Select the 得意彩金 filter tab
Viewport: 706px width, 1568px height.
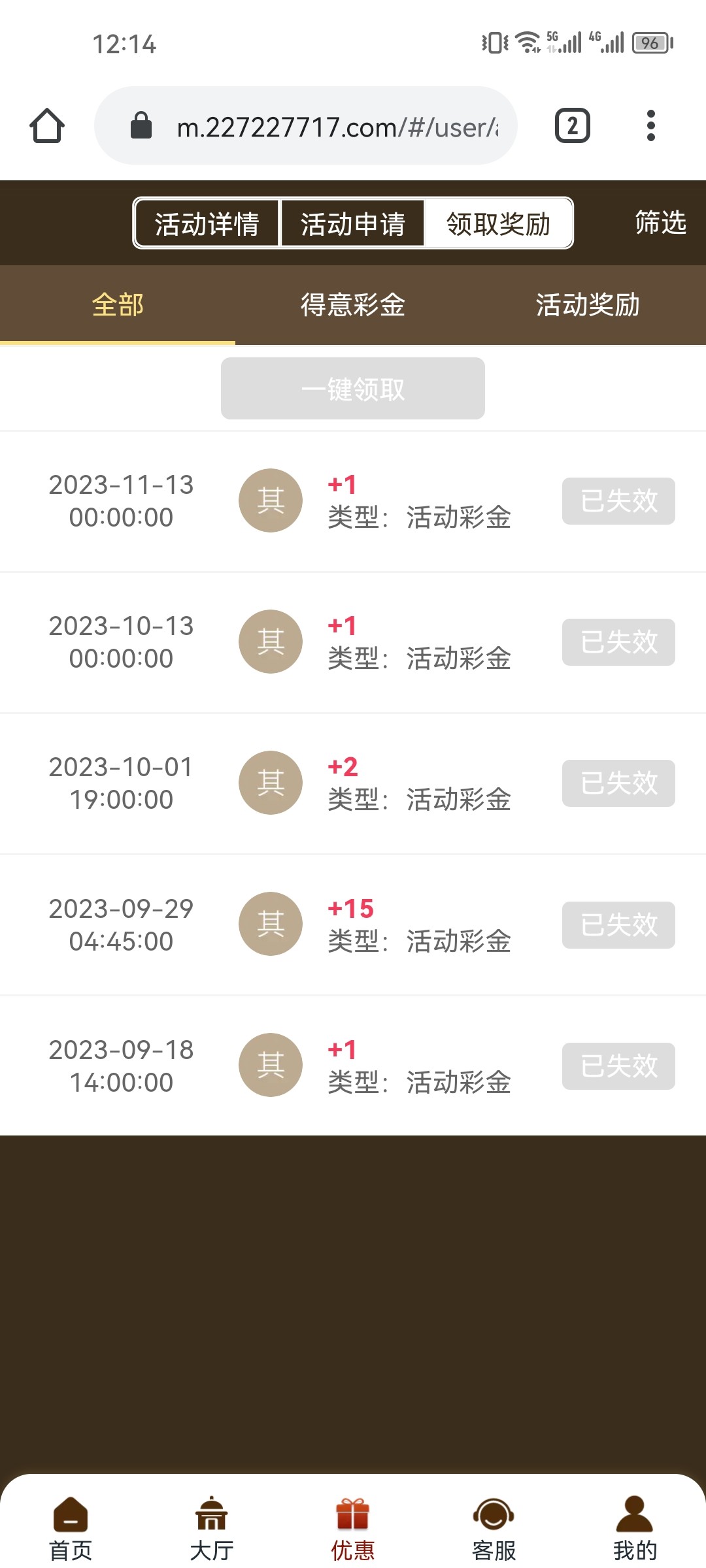point(353,304)
